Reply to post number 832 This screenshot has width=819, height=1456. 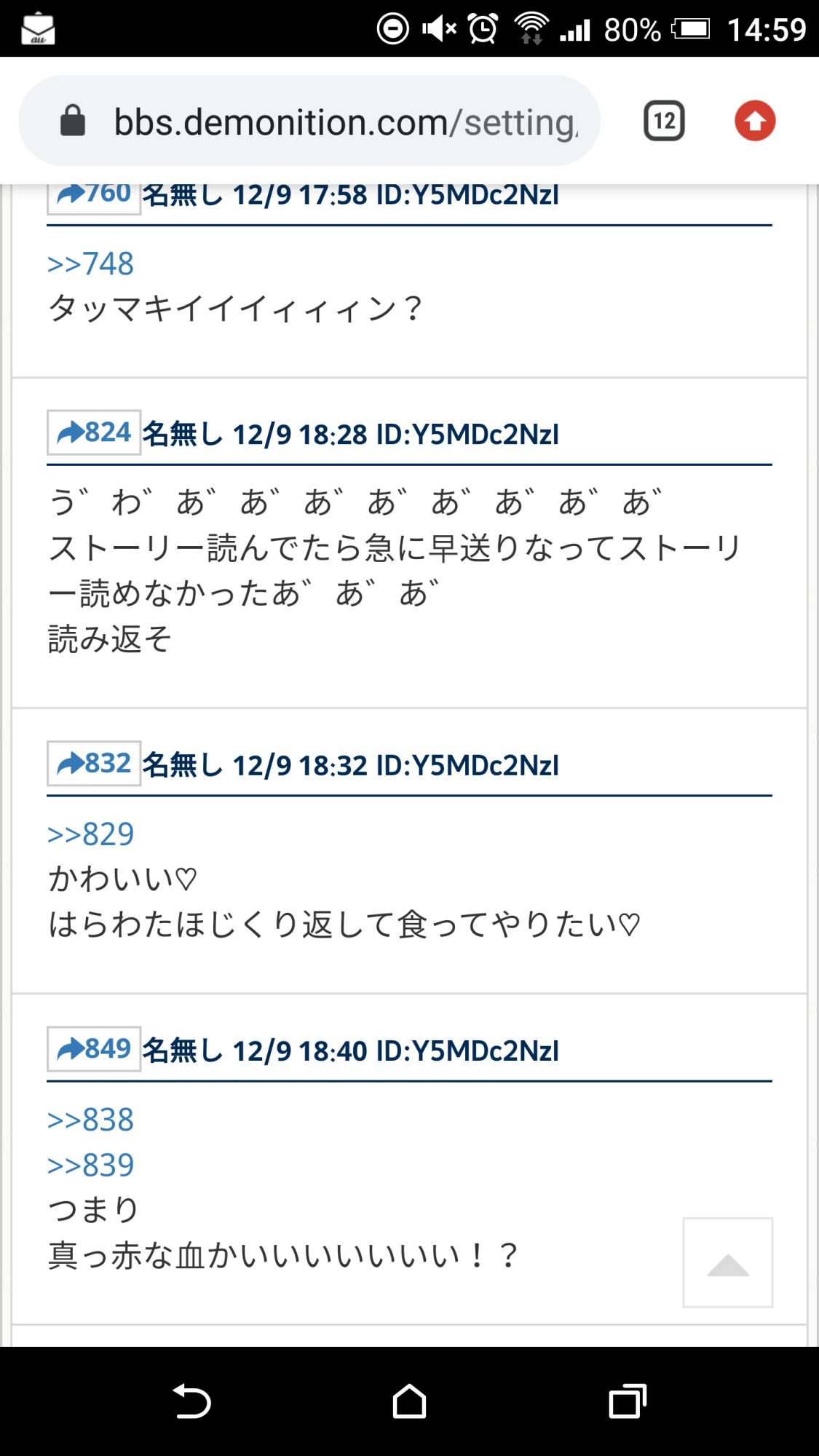94,764
